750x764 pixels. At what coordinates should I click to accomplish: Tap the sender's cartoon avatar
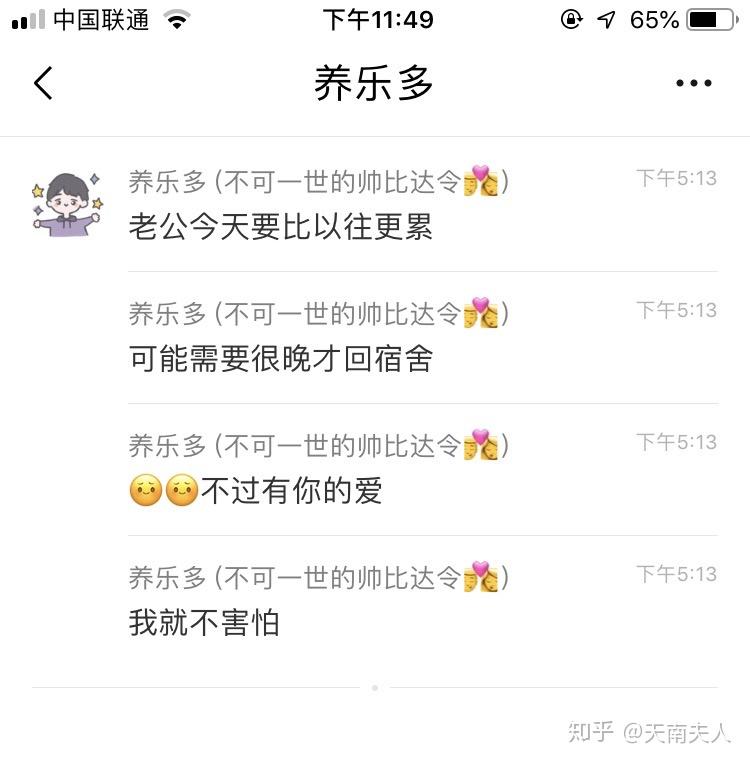coord(67,203)
